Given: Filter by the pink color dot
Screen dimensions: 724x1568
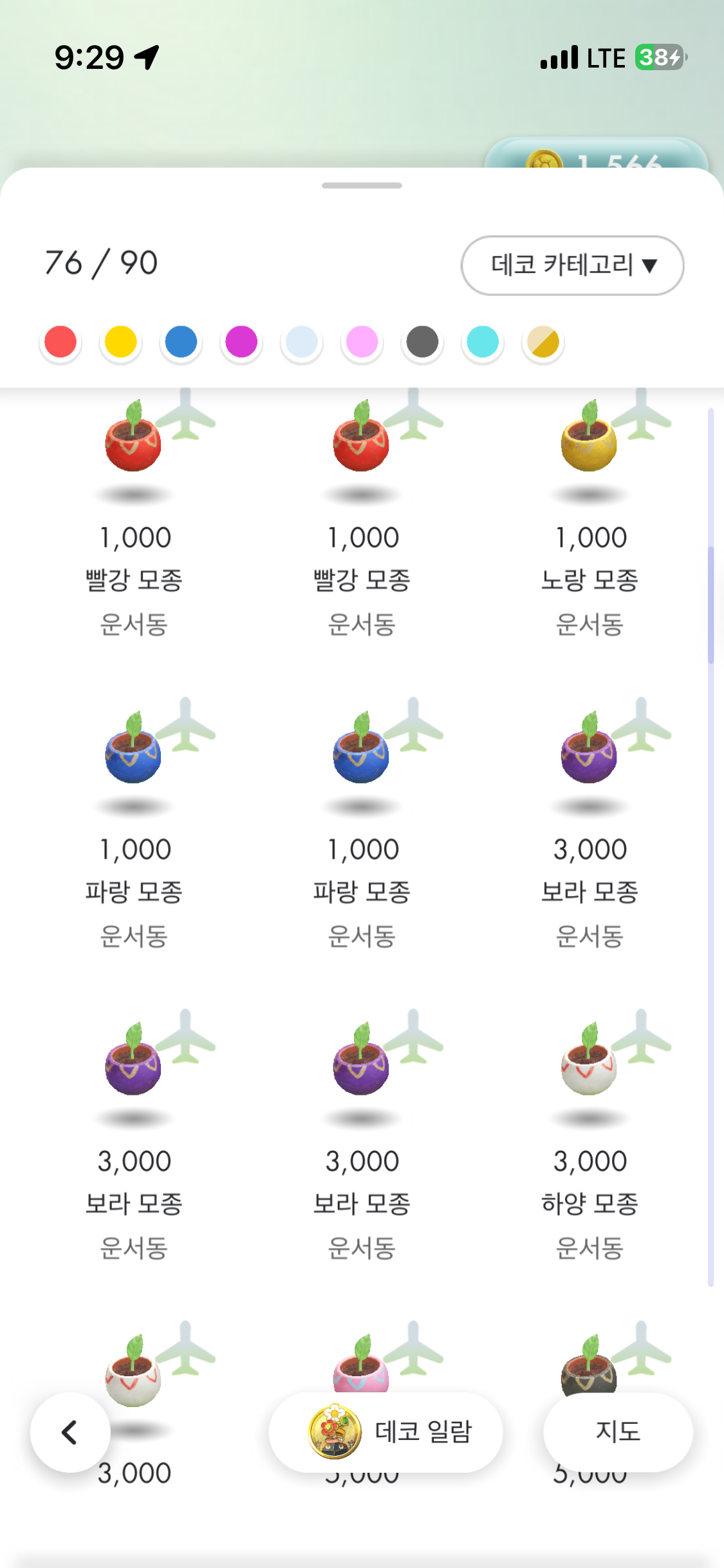Looking at the screenshot, I should [x=362, y=342].
